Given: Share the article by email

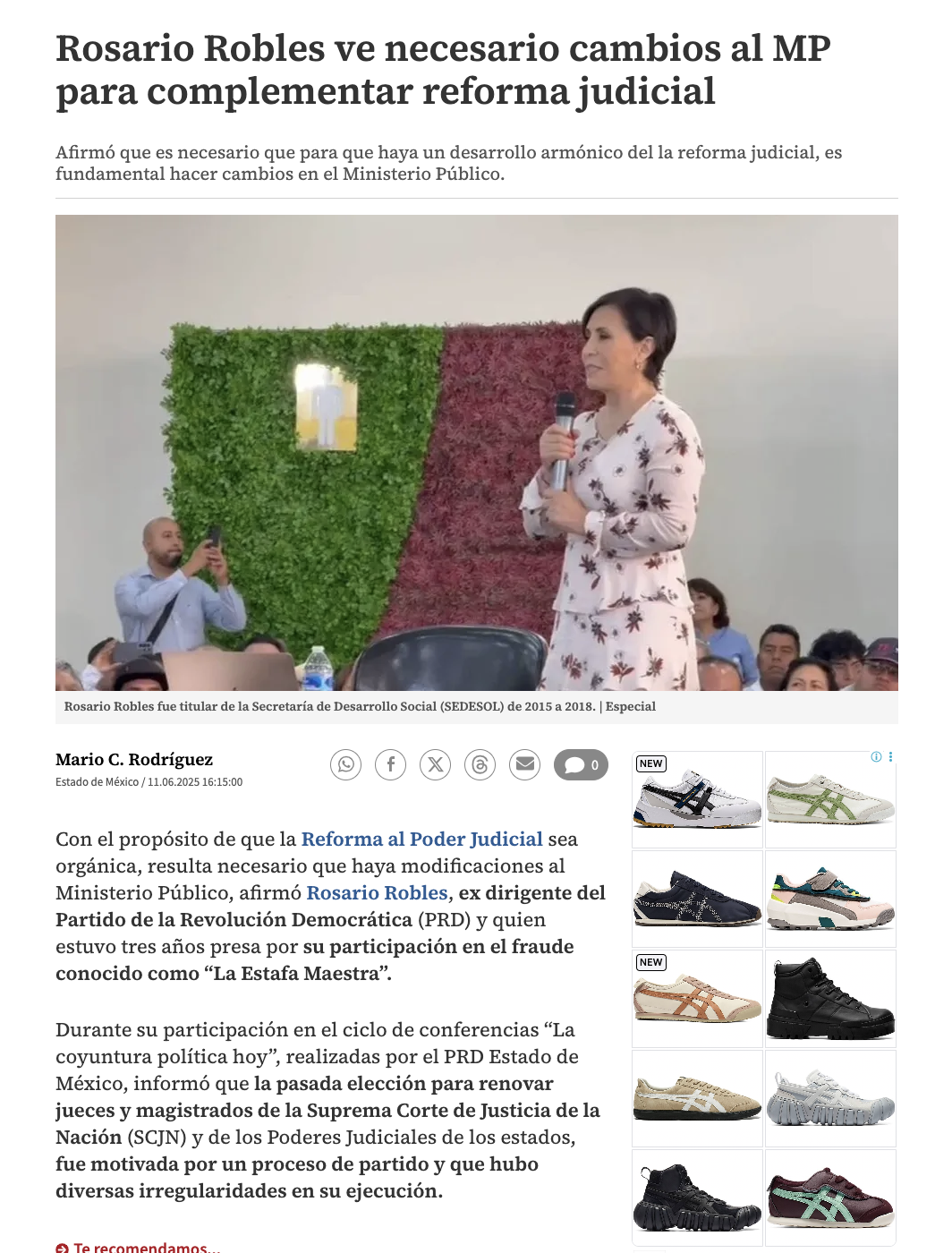Looking at the screenshot, I should [524, 764].
